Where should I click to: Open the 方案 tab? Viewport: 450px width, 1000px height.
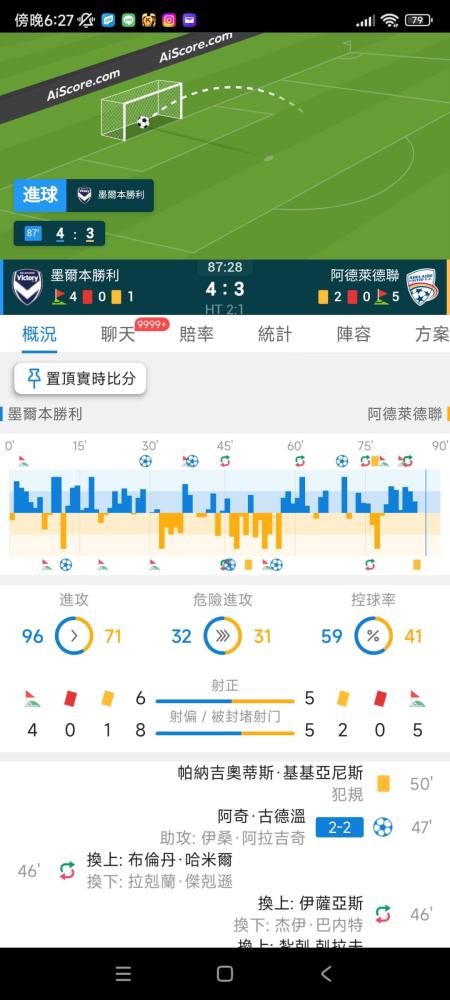(x=432, y=334)
